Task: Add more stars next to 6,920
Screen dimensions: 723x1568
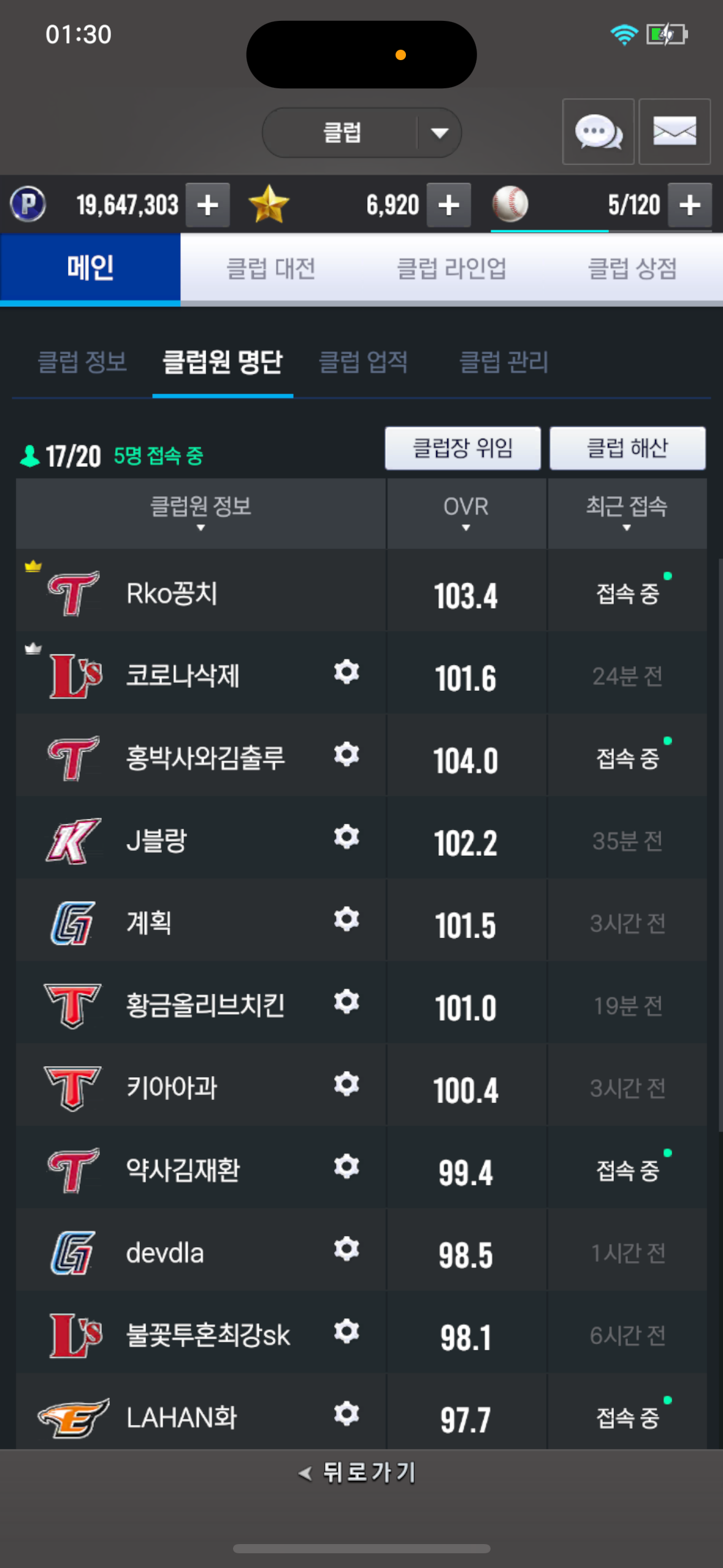Action: click(x=449, y=205)
